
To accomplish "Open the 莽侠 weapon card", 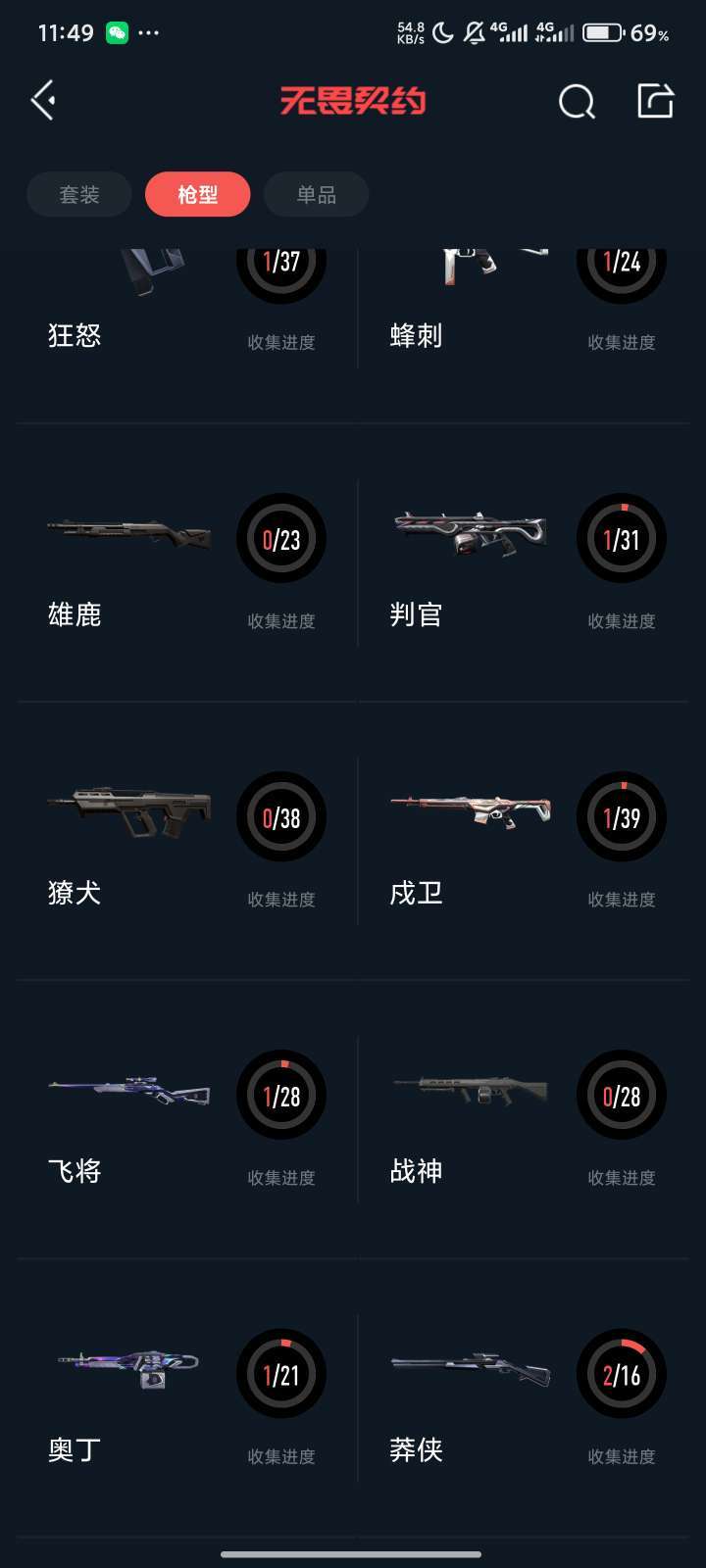I will coord(525,1398).
